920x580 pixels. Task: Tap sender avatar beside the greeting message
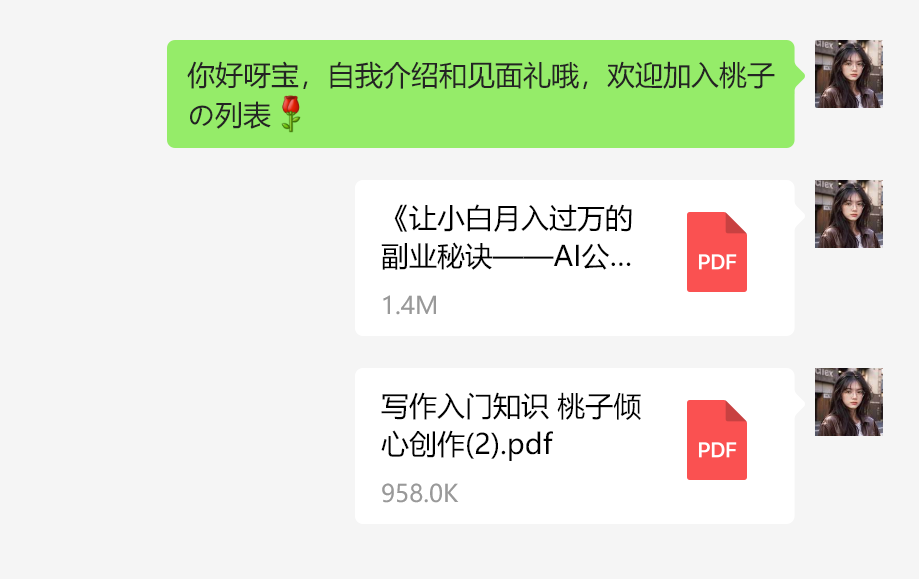(x=848, y=74)
